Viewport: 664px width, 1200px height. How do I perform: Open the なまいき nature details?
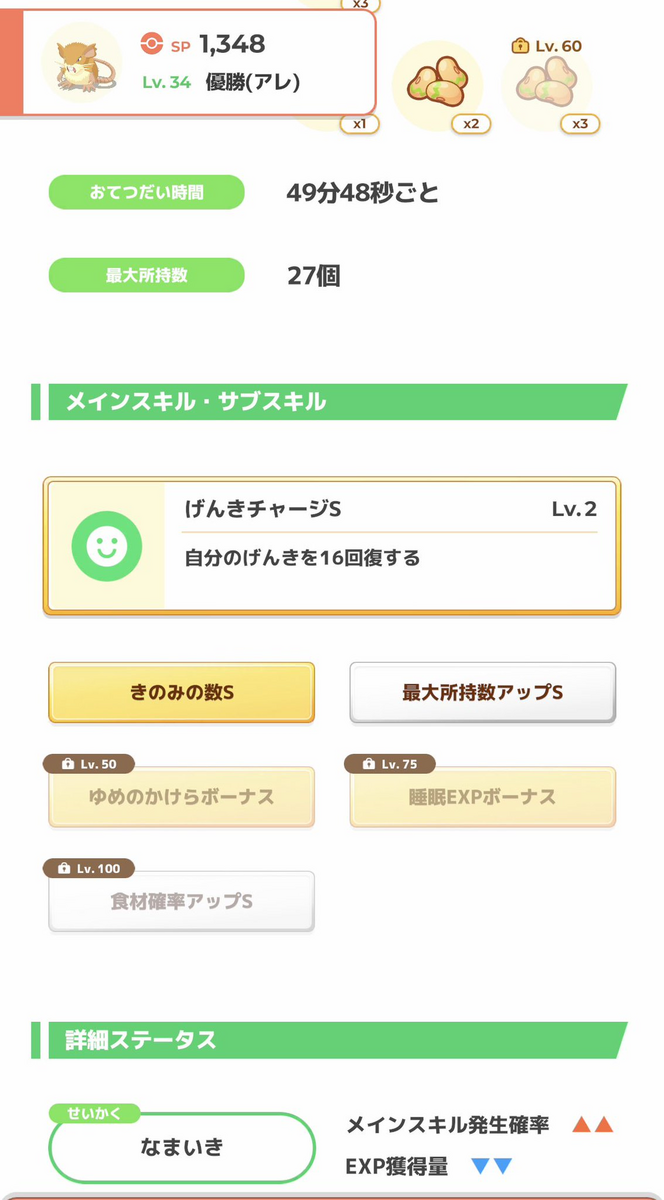(181, 1147)
